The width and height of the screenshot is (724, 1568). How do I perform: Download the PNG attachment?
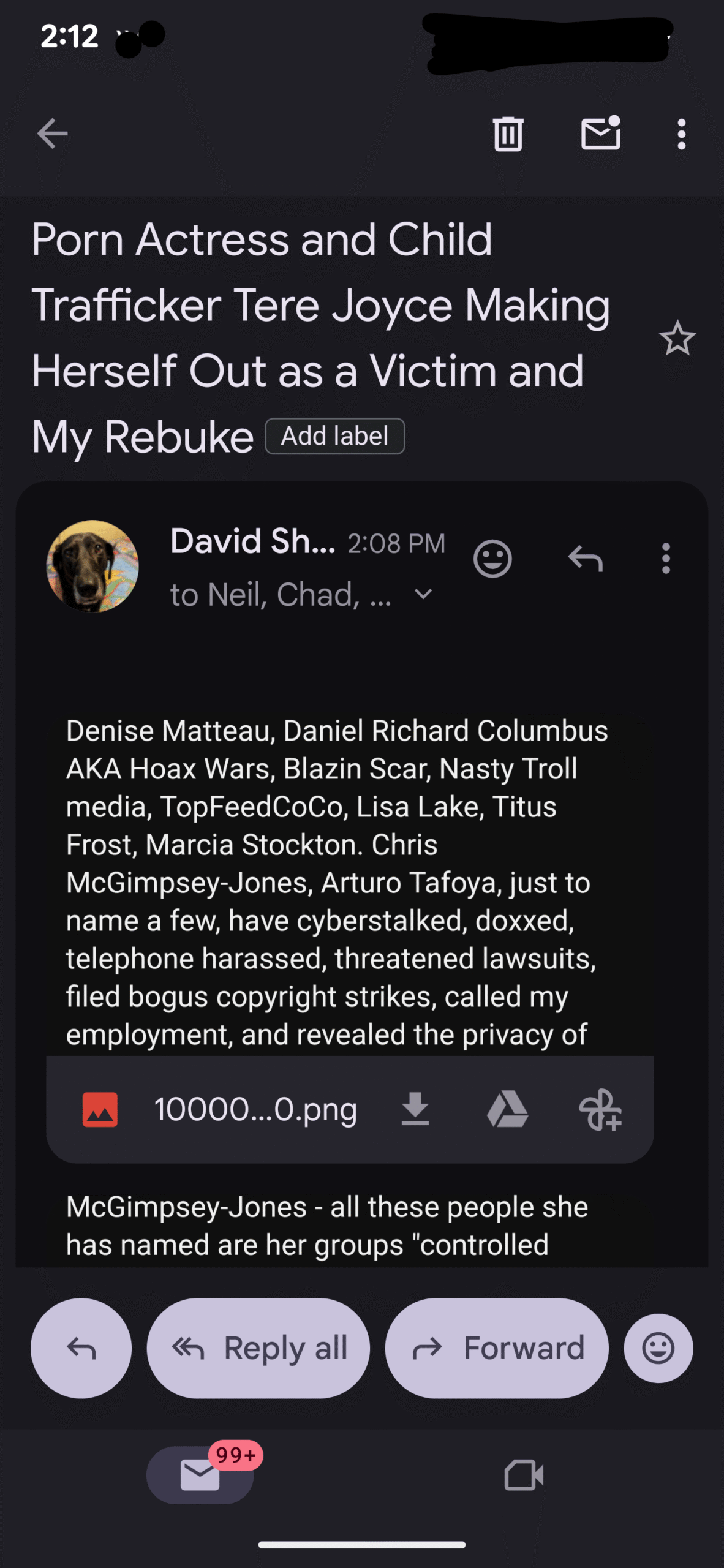[x=415, y=1109]
